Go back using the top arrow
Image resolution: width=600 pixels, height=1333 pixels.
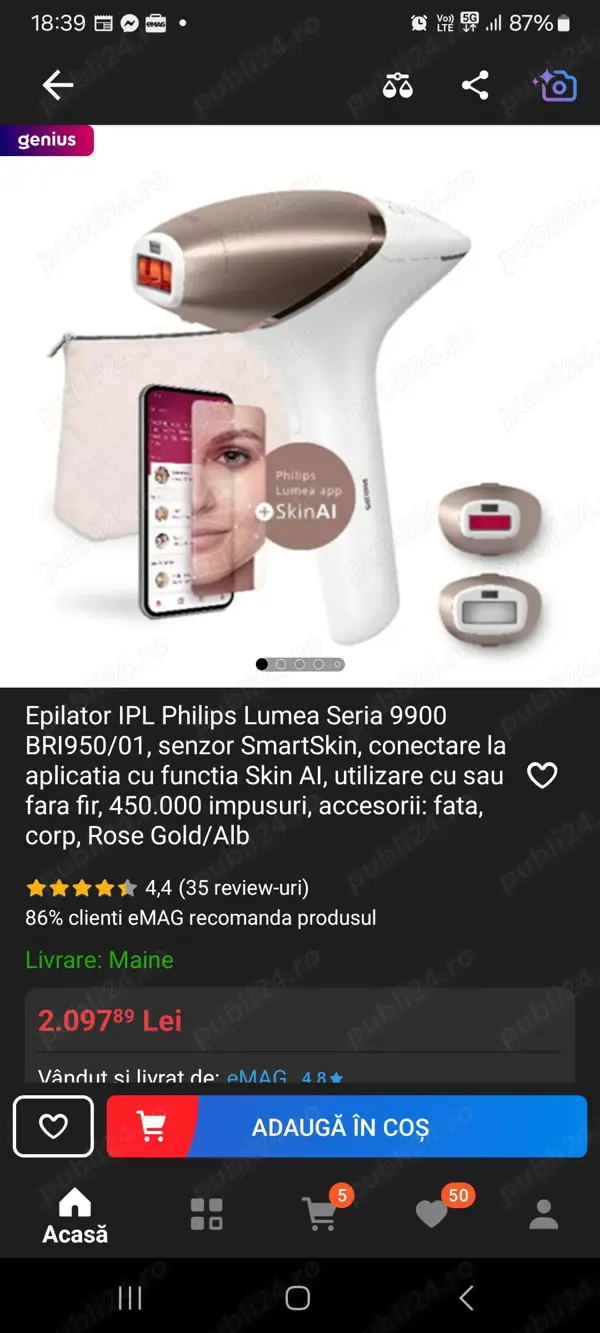click(x=58, y=85)
